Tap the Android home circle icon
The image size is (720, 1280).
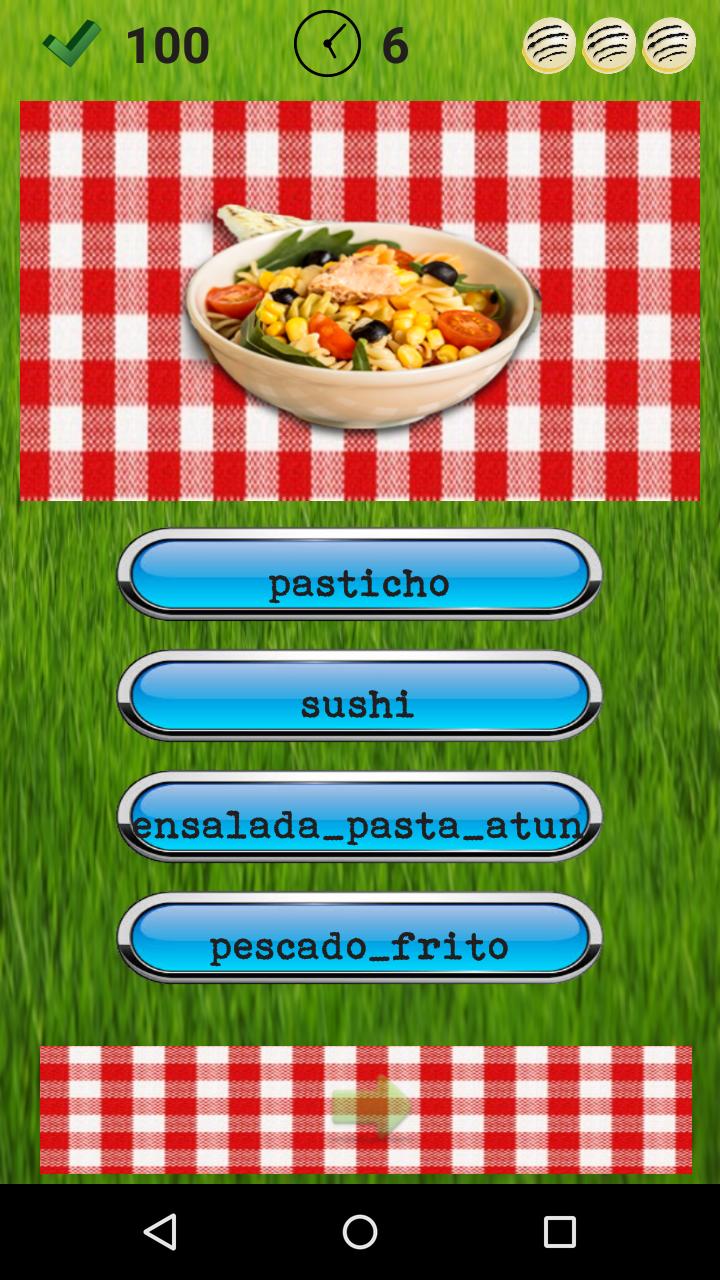360,1233
